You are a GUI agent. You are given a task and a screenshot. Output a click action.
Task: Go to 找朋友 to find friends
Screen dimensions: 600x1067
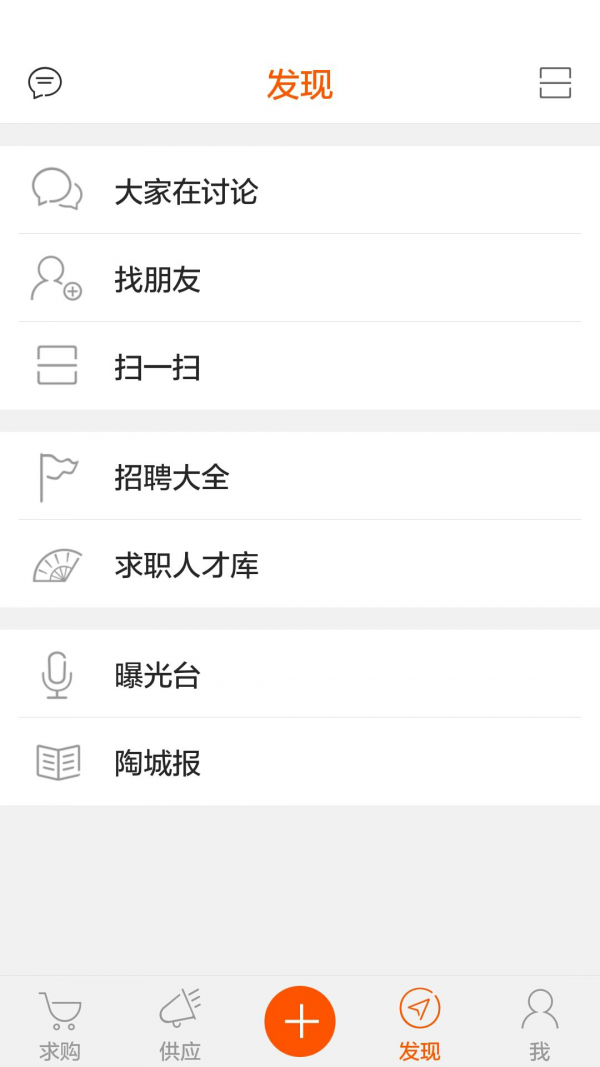pos(300,279)
